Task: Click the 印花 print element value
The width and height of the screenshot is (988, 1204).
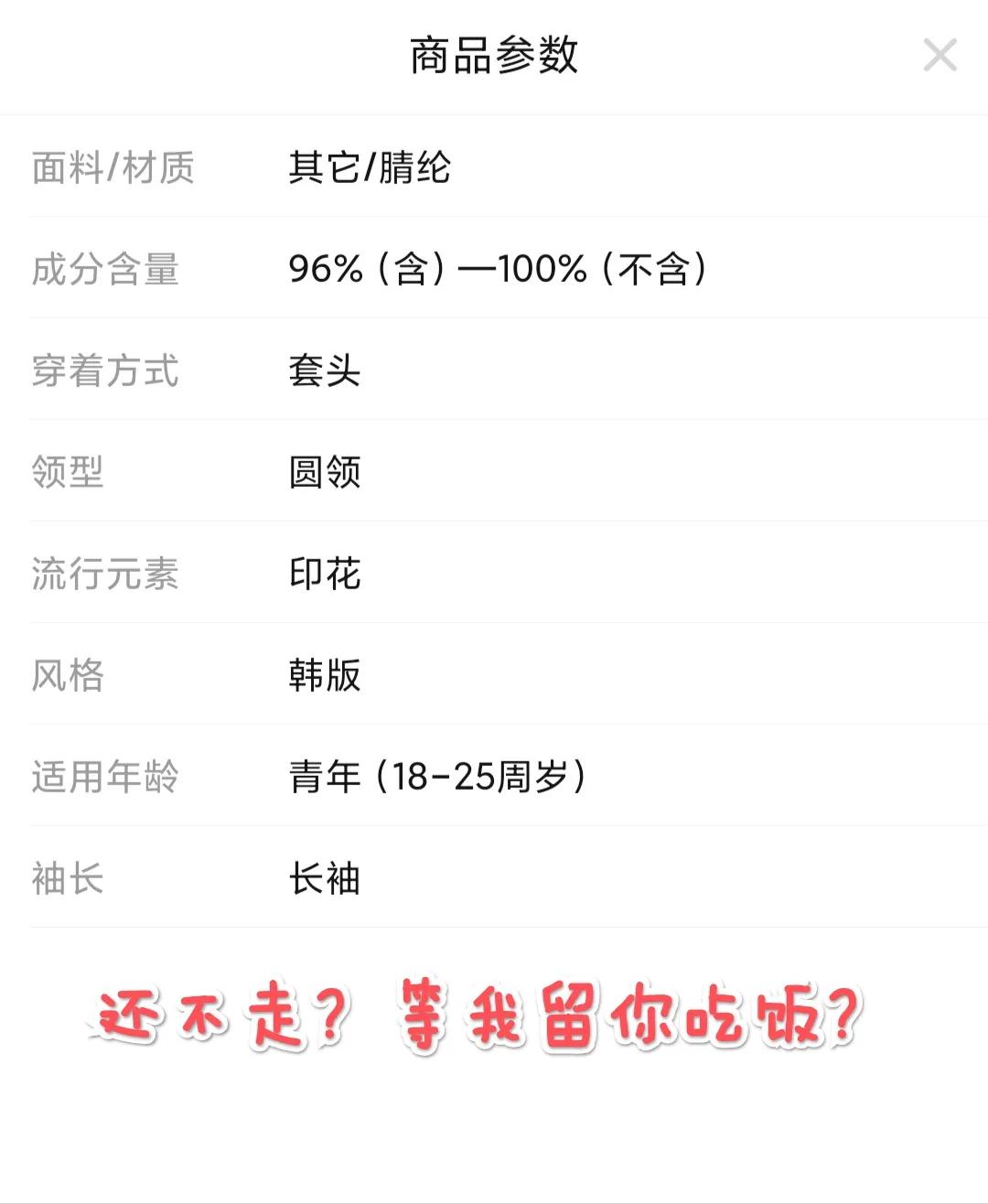Action: tap(325, 575)
